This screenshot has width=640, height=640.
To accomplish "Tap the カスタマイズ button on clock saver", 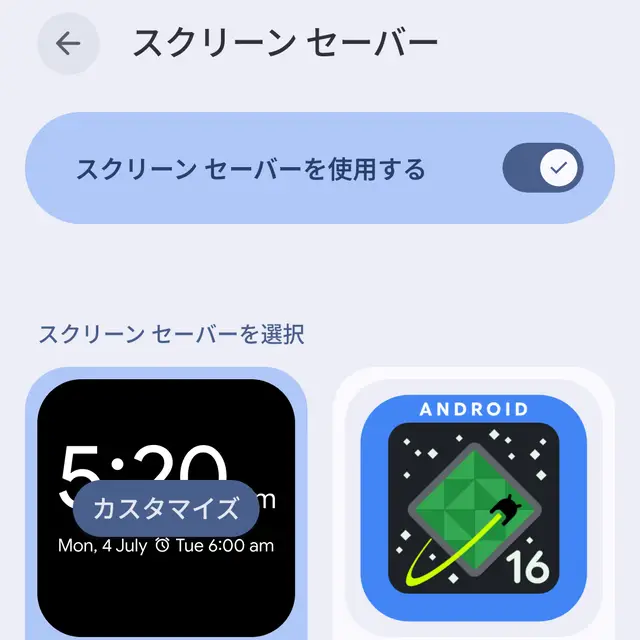I will (166, 509).
